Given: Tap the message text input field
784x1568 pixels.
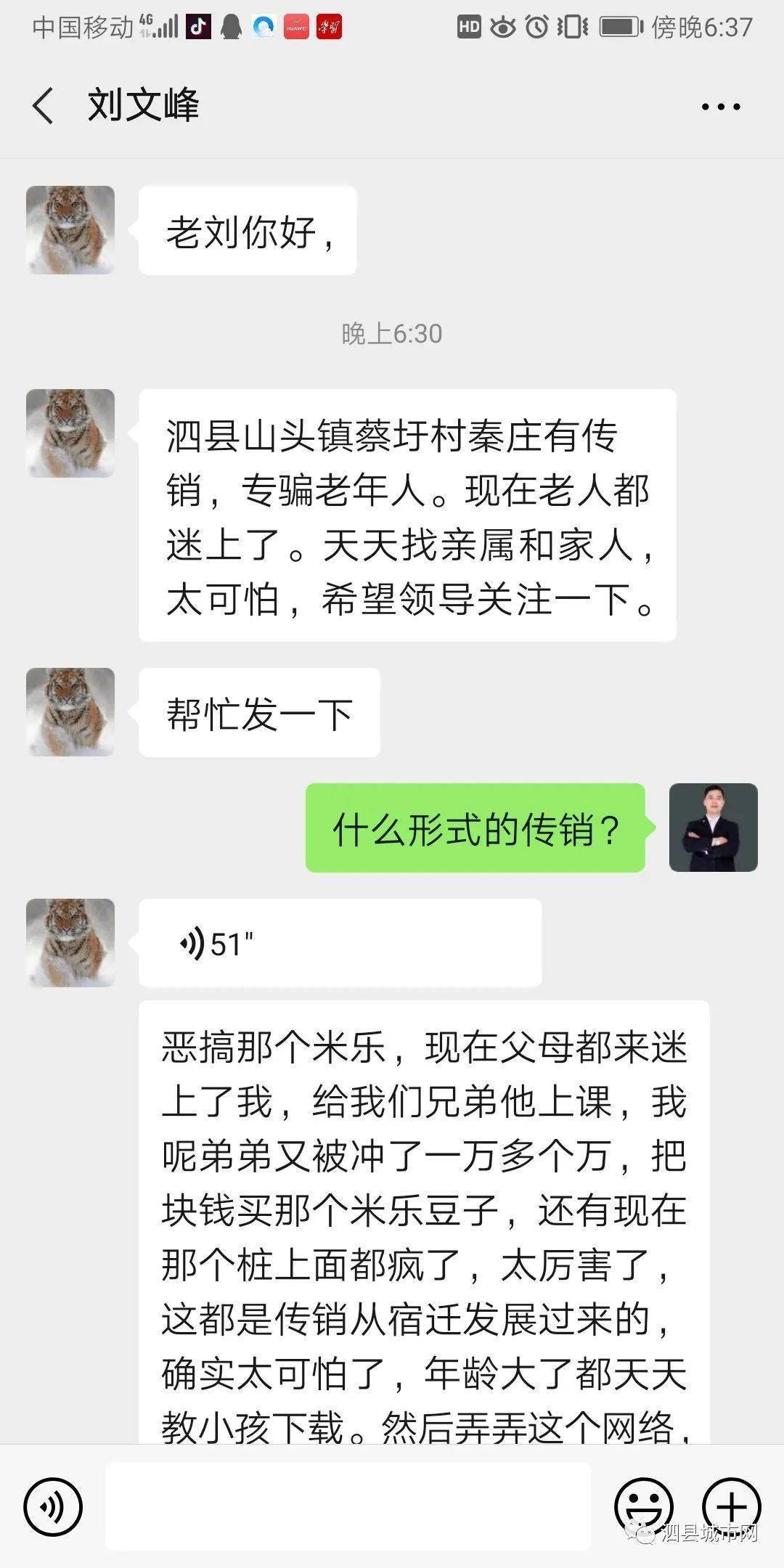Looking at the screenshot, I should [x=348, y=1506].
